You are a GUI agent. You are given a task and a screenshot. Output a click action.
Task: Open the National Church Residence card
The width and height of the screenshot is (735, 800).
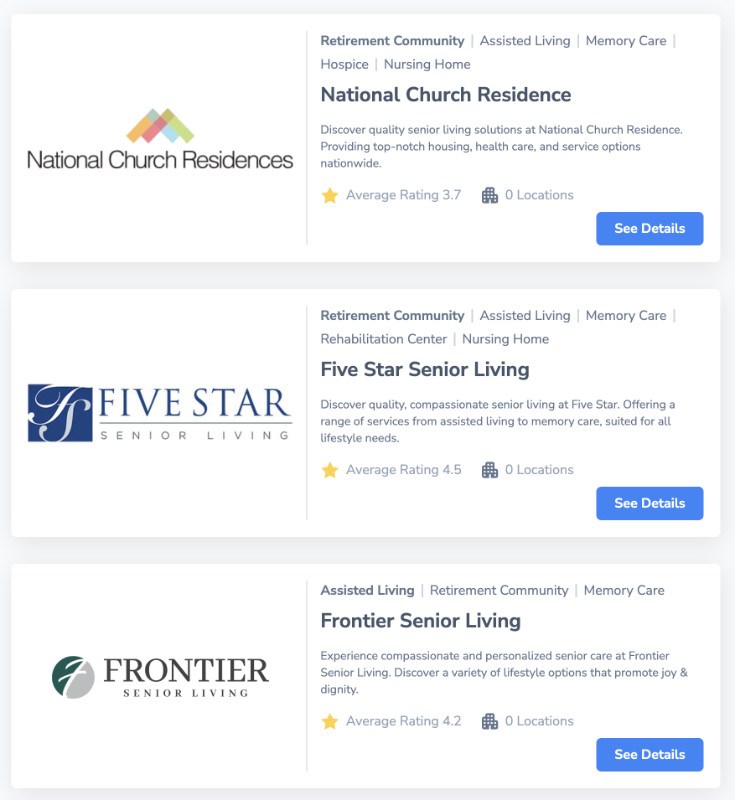[x=445, y=95]
